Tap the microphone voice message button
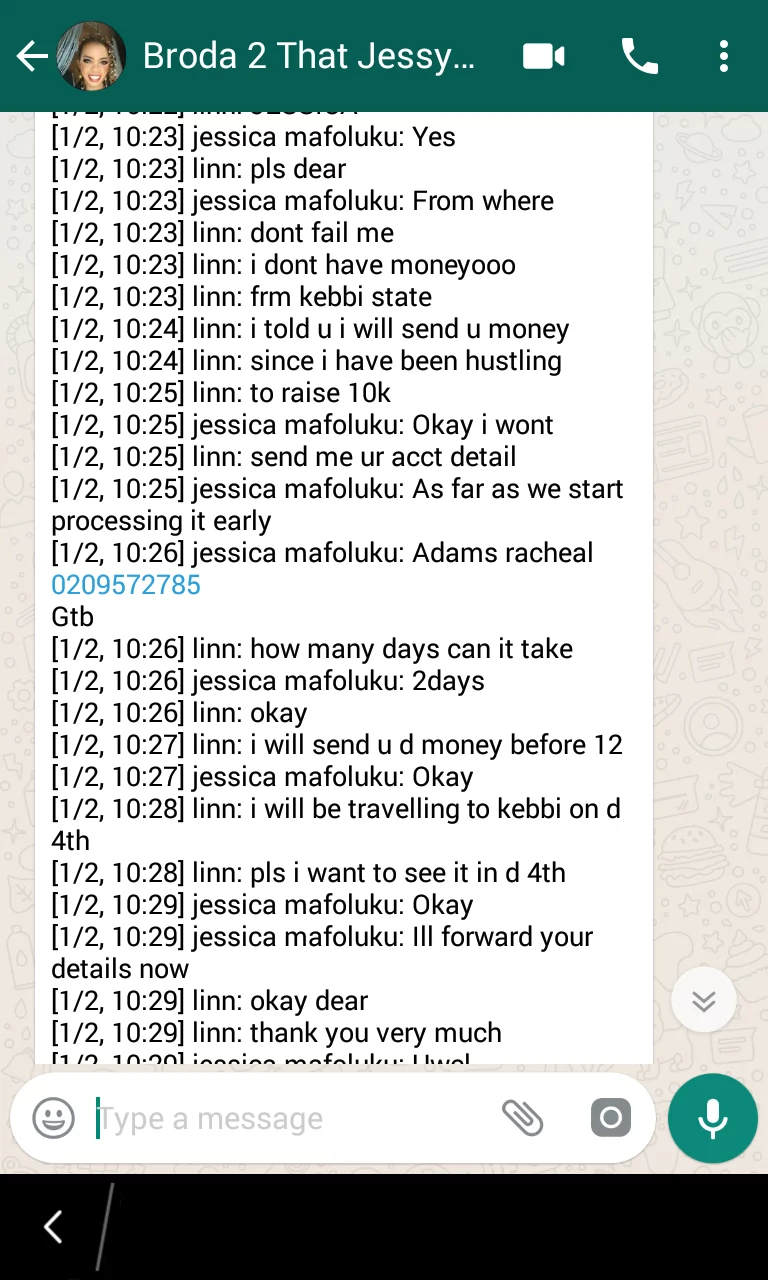 tap(713, 1118)
